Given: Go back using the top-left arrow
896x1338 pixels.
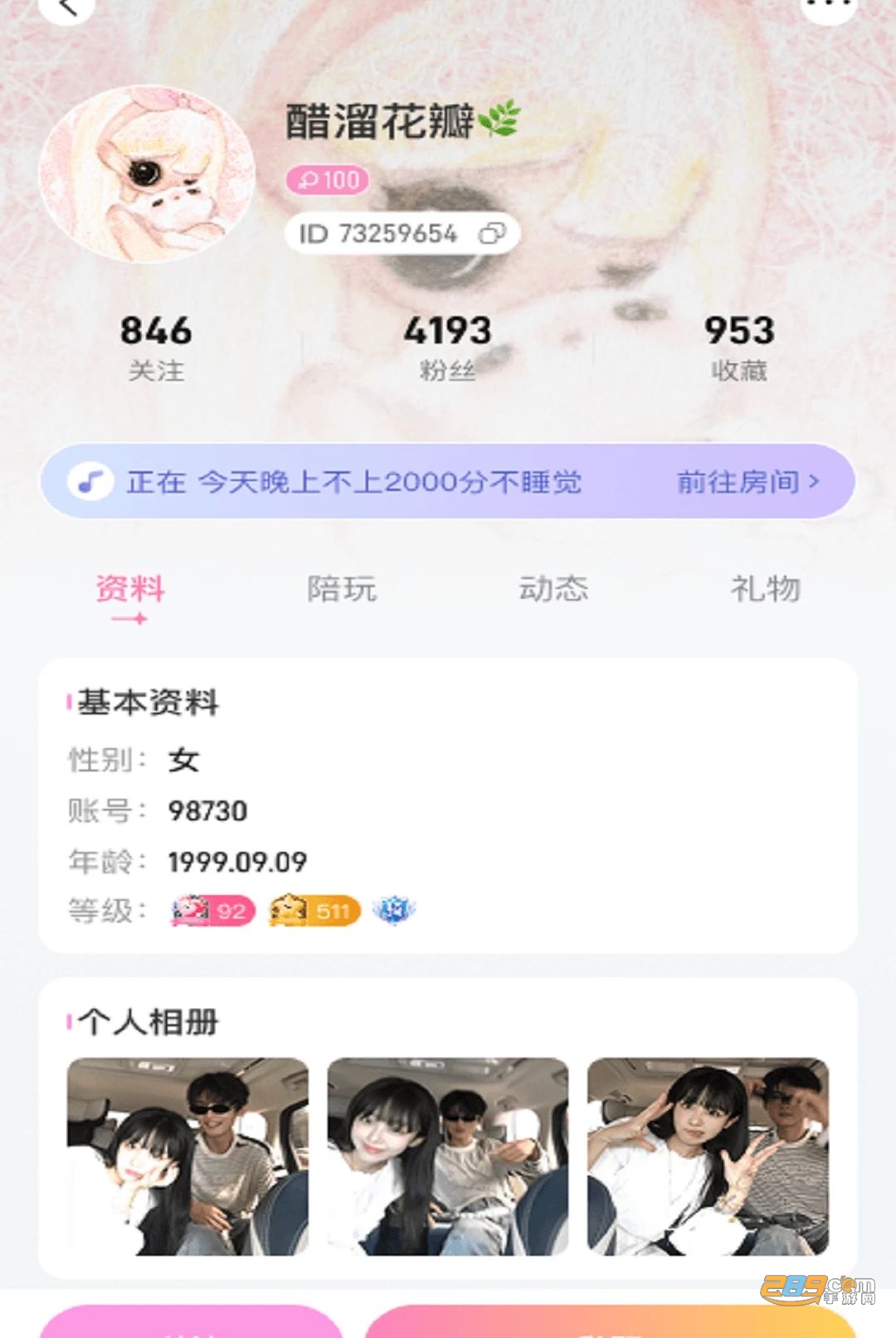Looking at the screenshot, I should 66,7.
